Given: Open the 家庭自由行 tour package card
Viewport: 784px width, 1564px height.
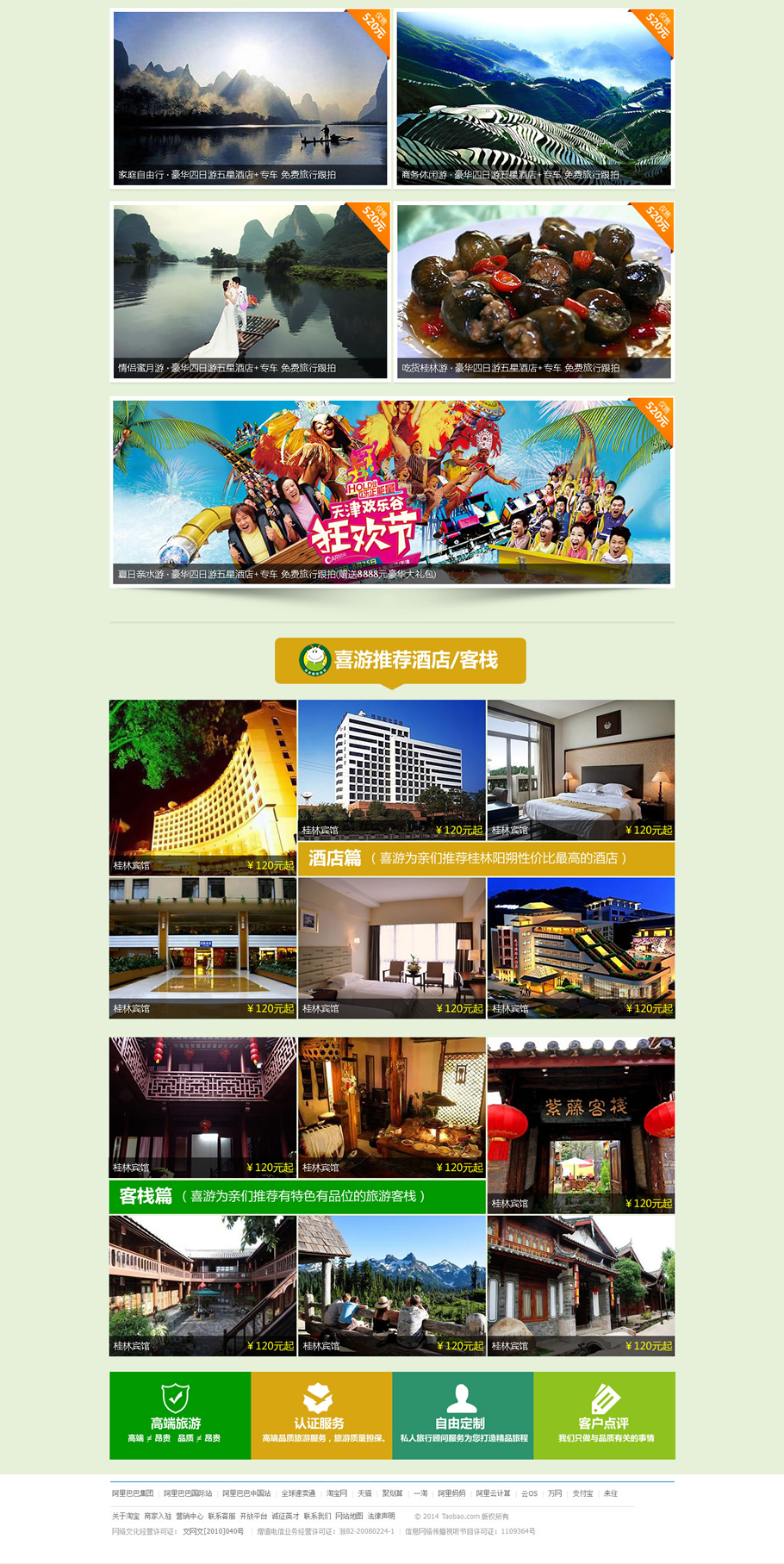Looking at the screenshot, I should point(250,98).
